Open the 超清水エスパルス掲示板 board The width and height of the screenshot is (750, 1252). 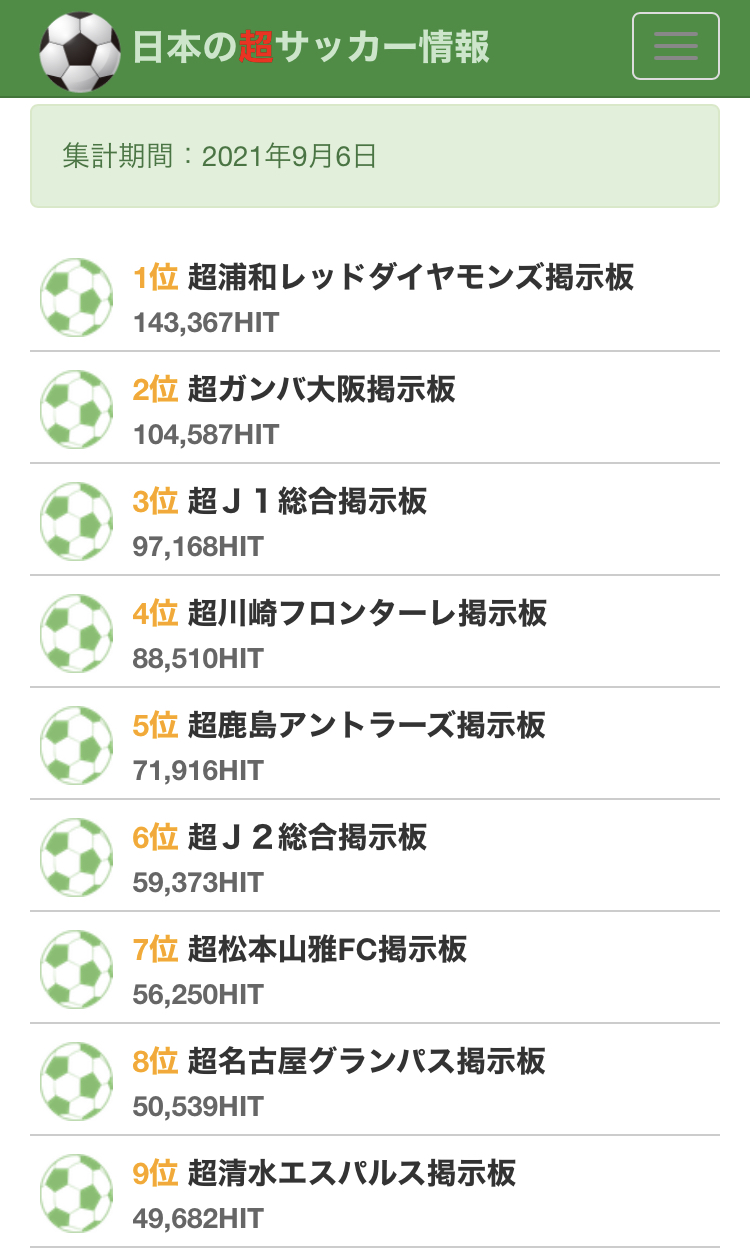351,1173
